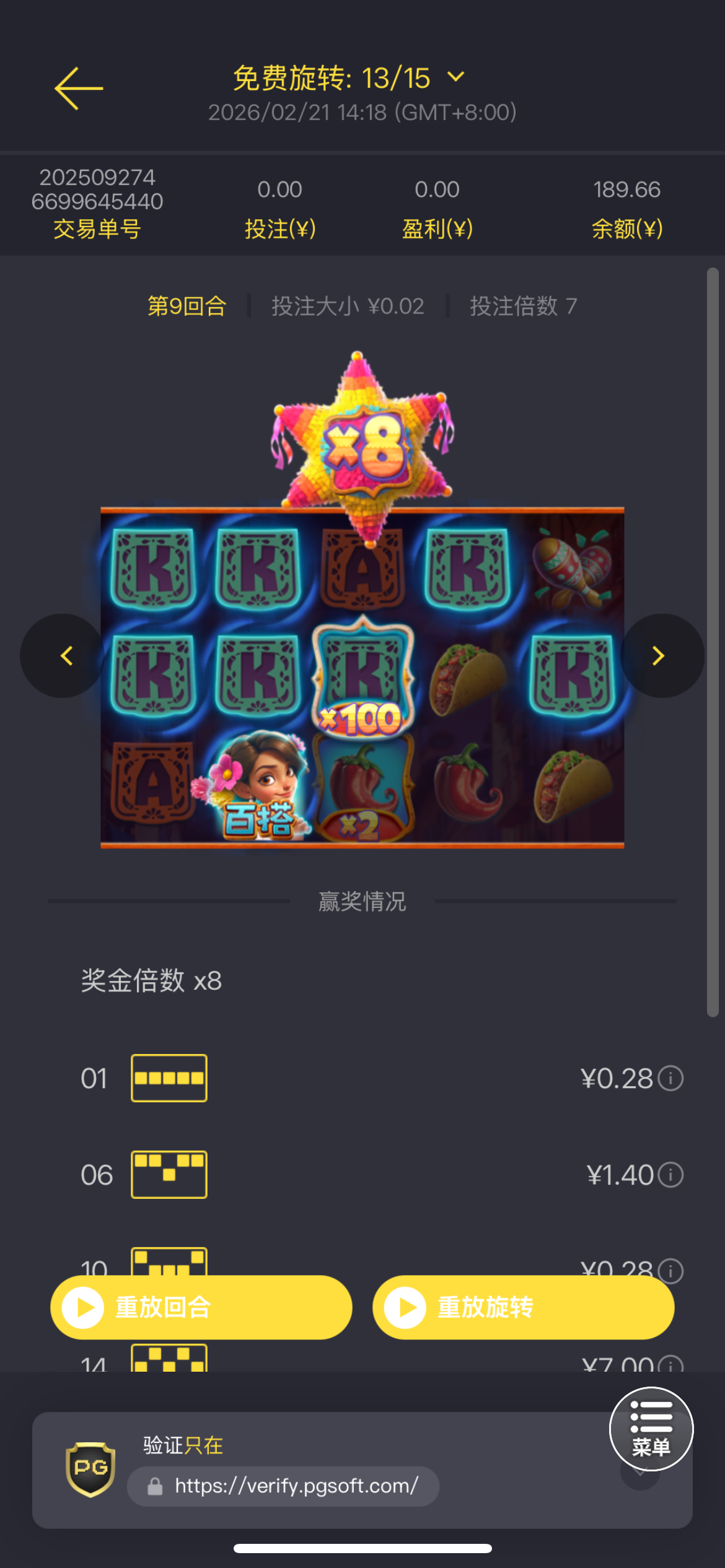View info for payline 06 win ¥1.40

tap(670, 1175)
